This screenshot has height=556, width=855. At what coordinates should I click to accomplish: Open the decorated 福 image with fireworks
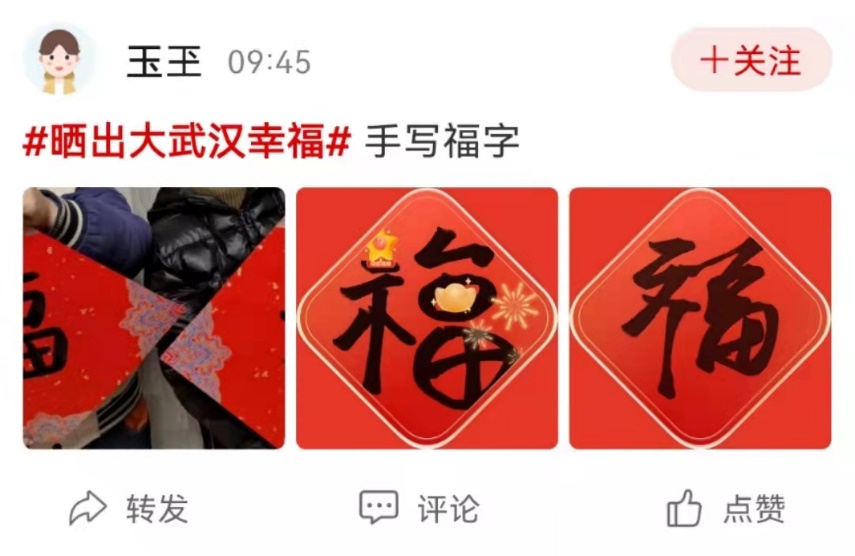(427, 318)
